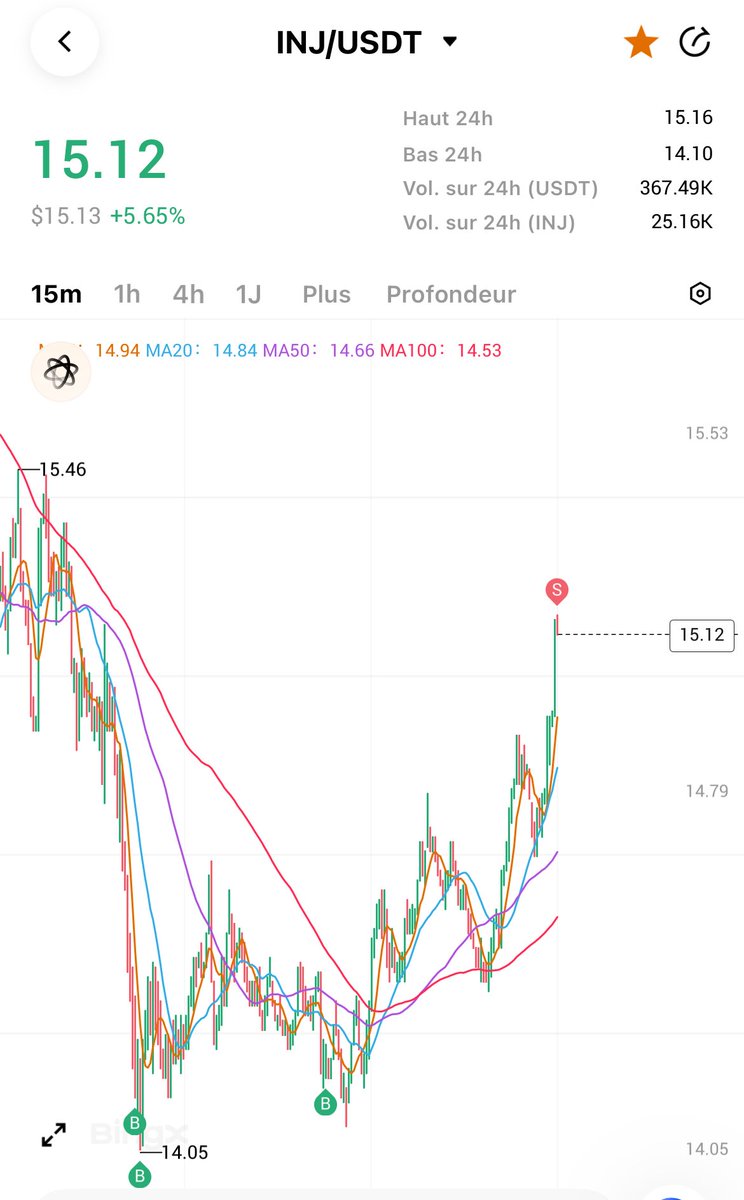Switch to the Profondeur view
744x1200 pixels.
pyautogui.click(x=451, y=294)
